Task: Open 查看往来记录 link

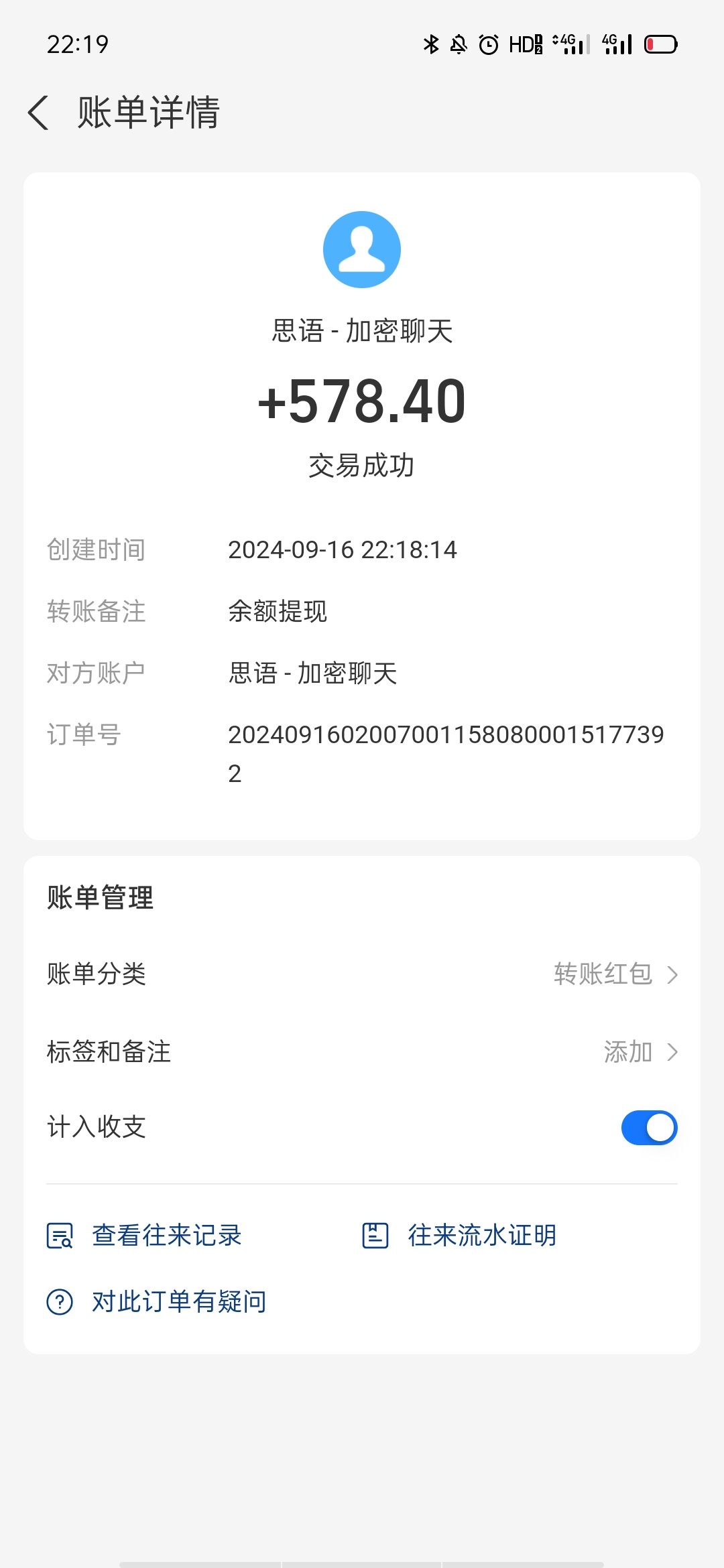Action: (144, 1236)
